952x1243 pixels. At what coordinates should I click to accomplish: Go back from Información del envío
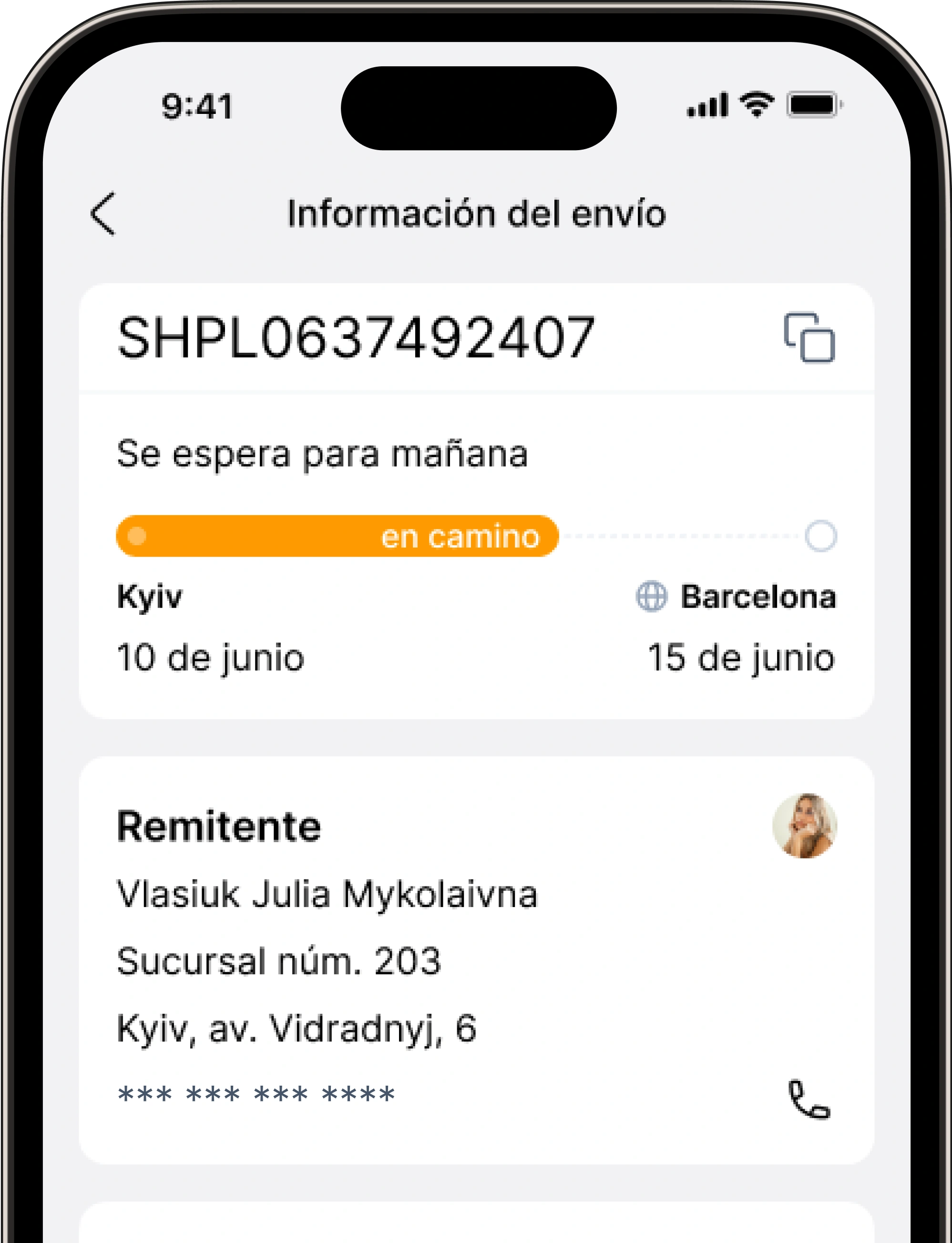103,214
